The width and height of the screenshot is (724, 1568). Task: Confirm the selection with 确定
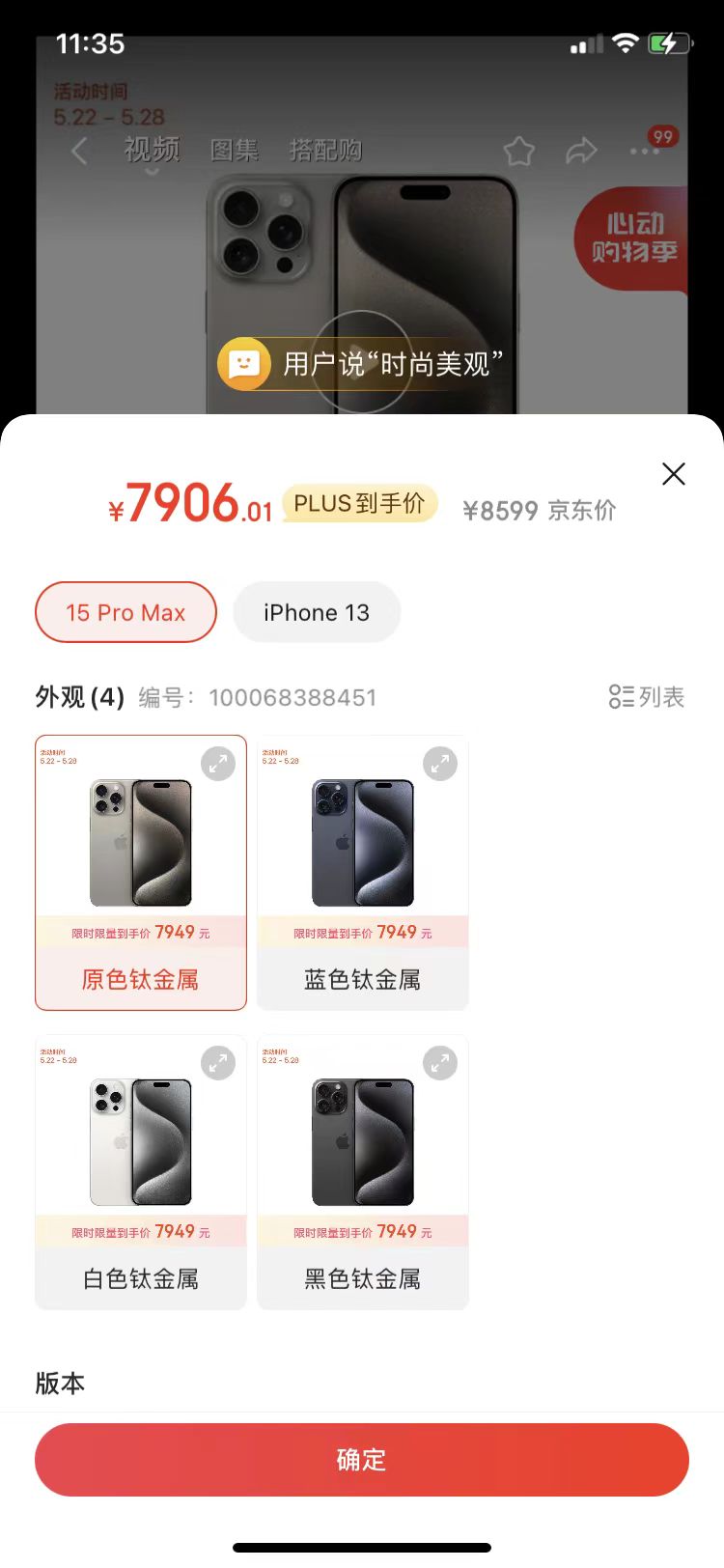pos(362,1459)
